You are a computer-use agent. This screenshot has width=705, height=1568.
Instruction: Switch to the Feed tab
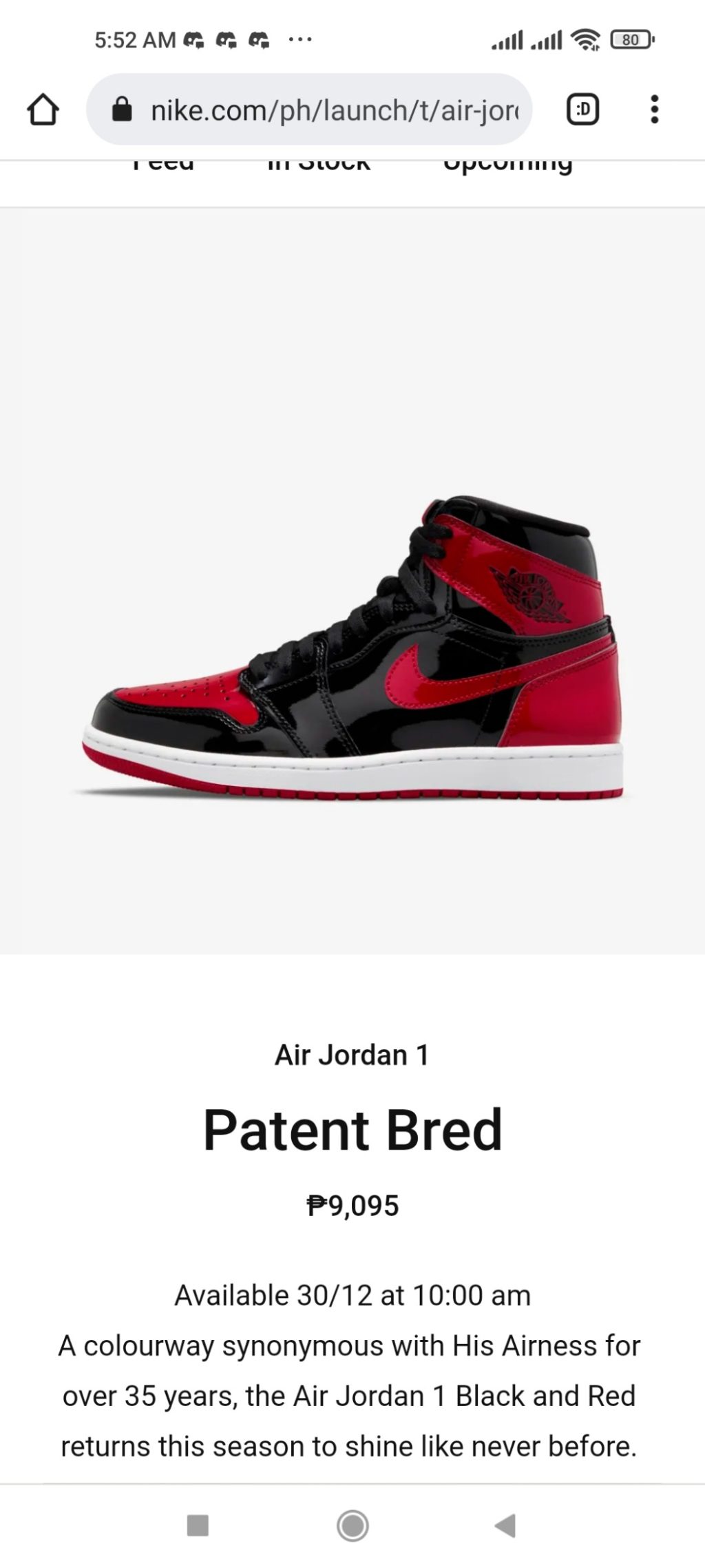pyautogui.click(x=163, y=167)
